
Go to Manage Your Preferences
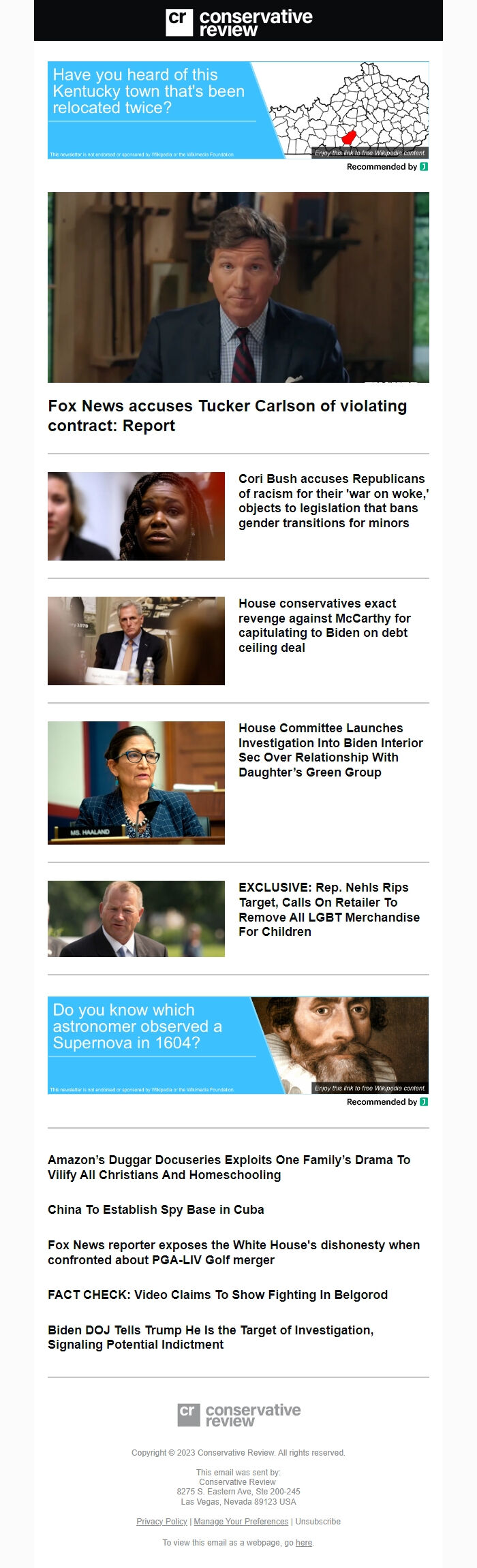pos(241,1521)
